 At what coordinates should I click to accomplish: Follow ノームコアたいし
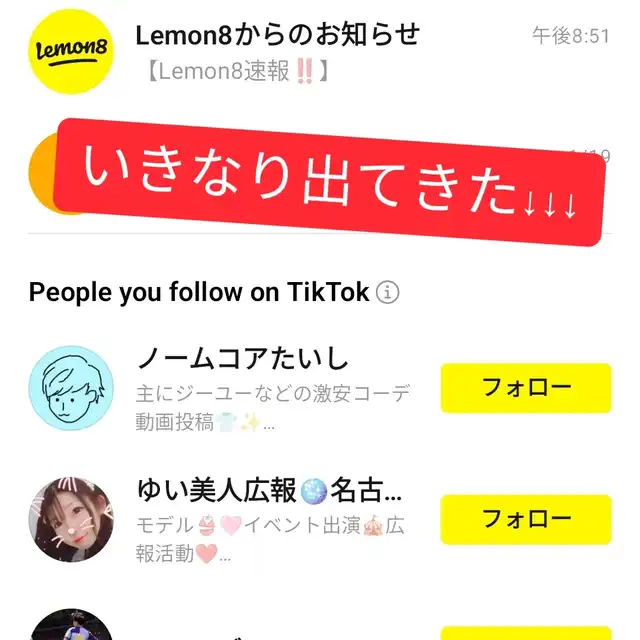525,388
